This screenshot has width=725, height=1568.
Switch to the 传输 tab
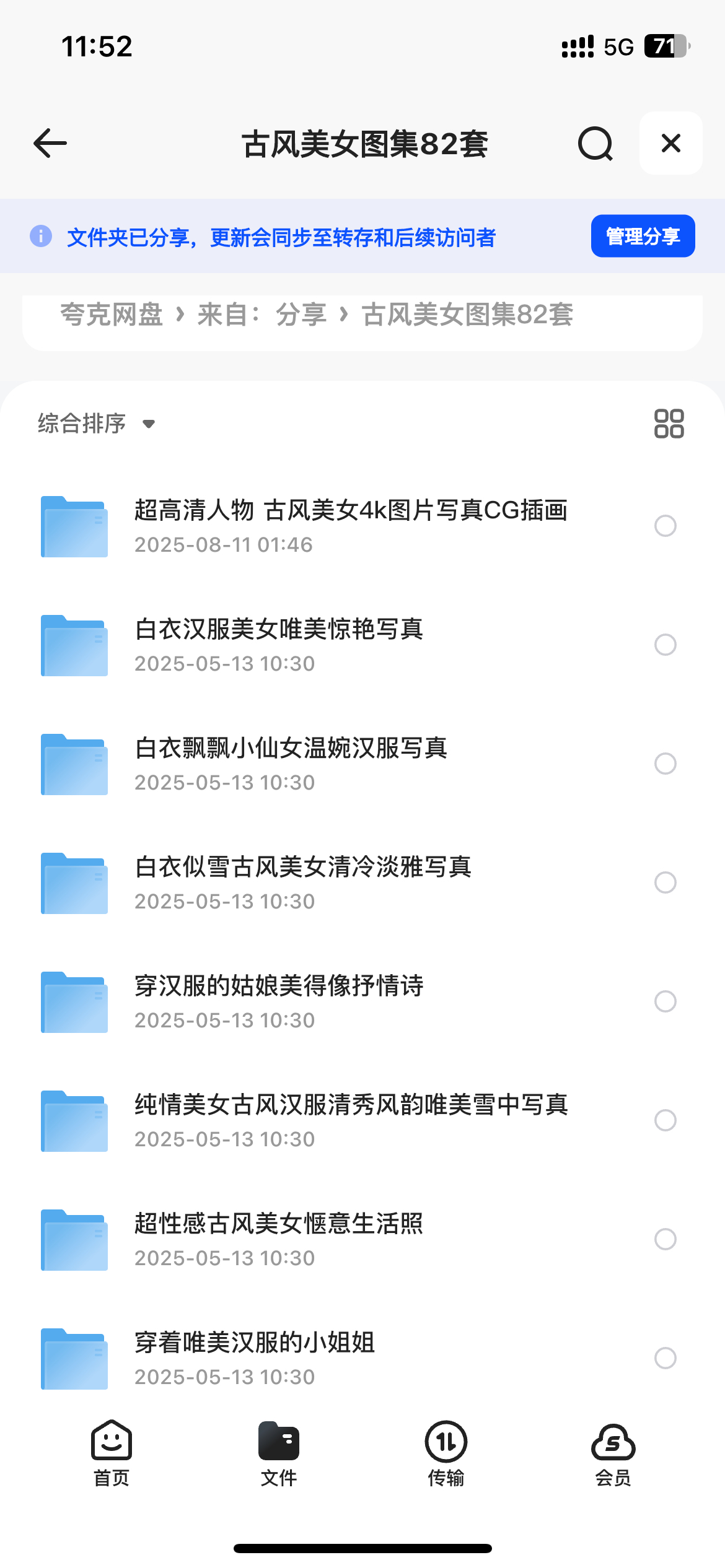pyautogui.click(x=446, y=1453)
